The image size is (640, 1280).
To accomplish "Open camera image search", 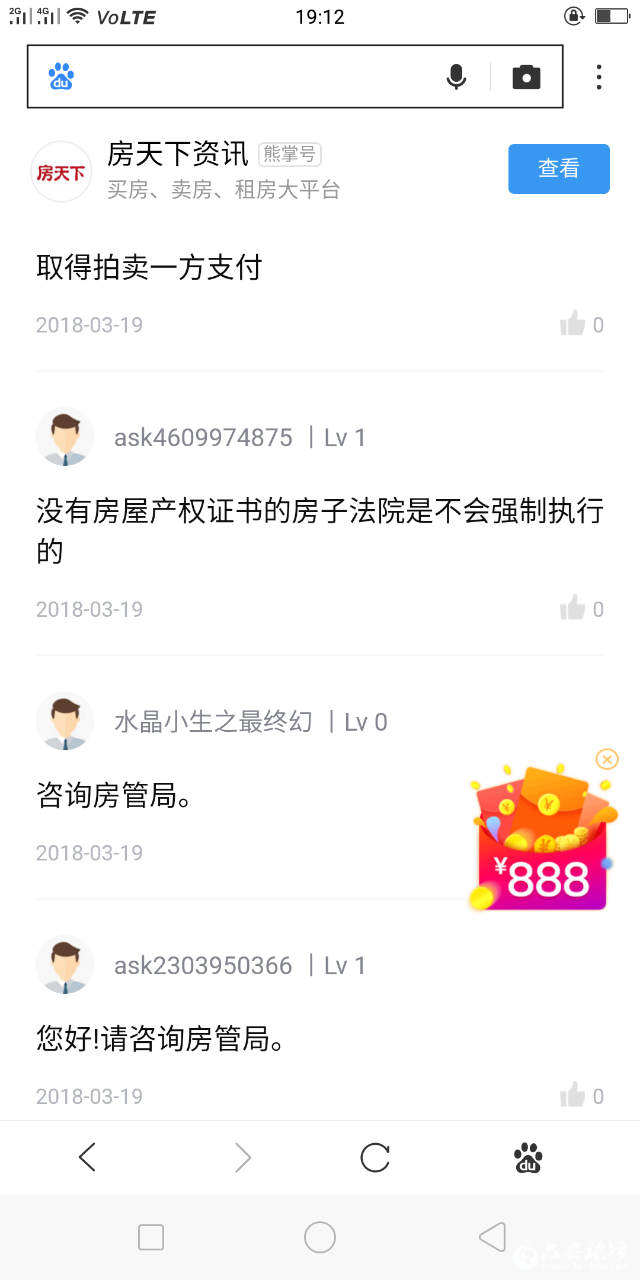I will pyautogui.click(x=526, y=77).
